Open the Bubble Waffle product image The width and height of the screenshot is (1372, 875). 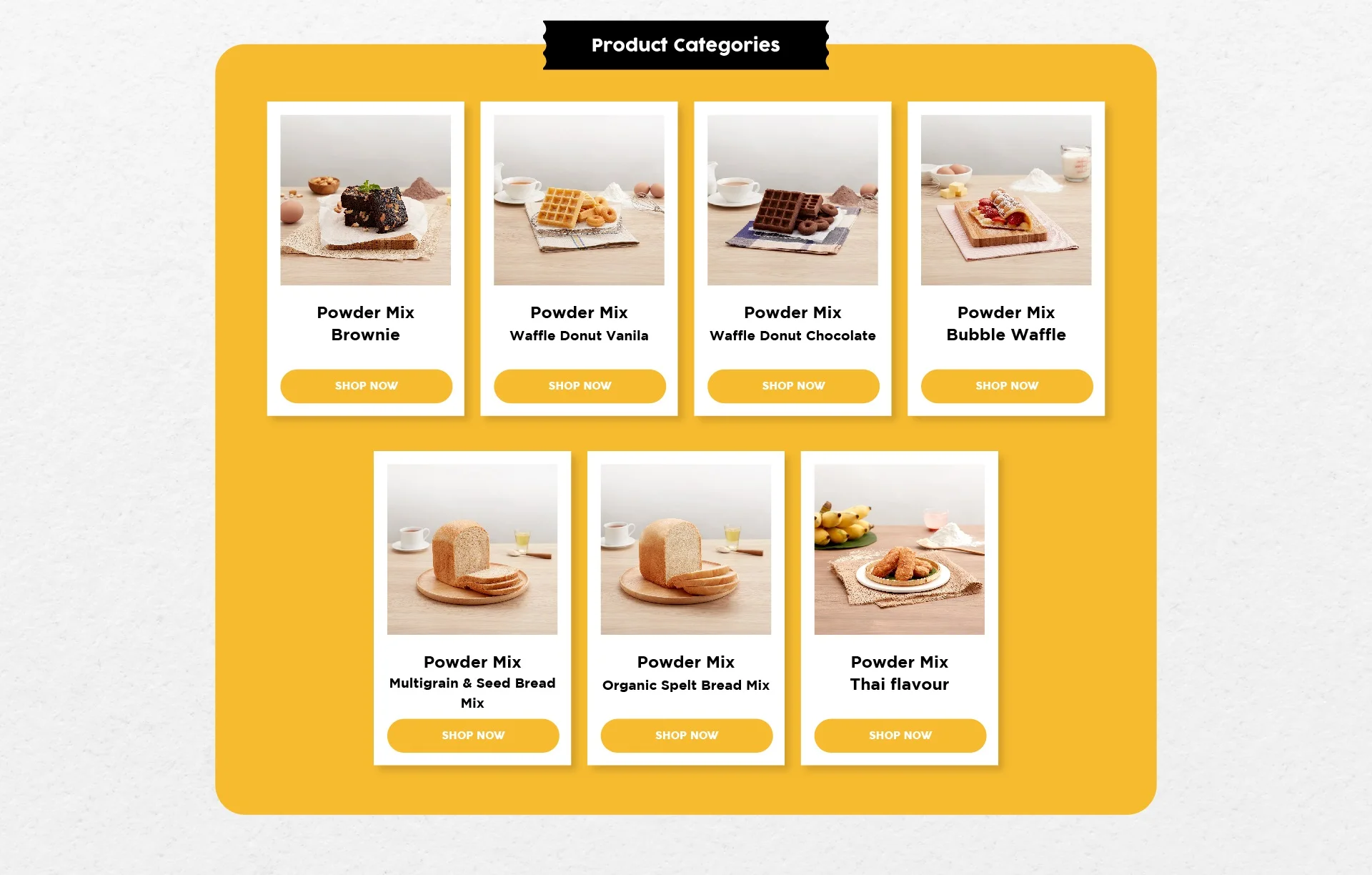tap(1005, 200)
